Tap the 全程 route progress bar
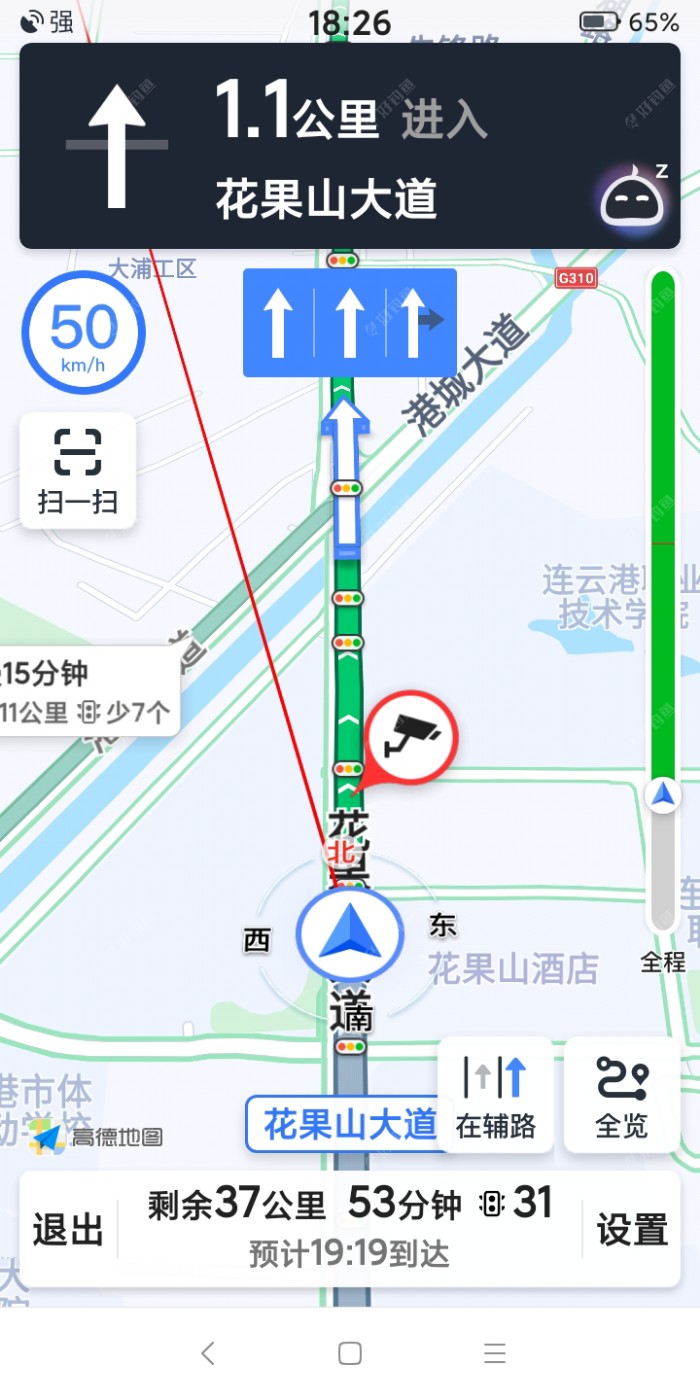This screenshot has height=1400, width=700. [x=662, y=600]
